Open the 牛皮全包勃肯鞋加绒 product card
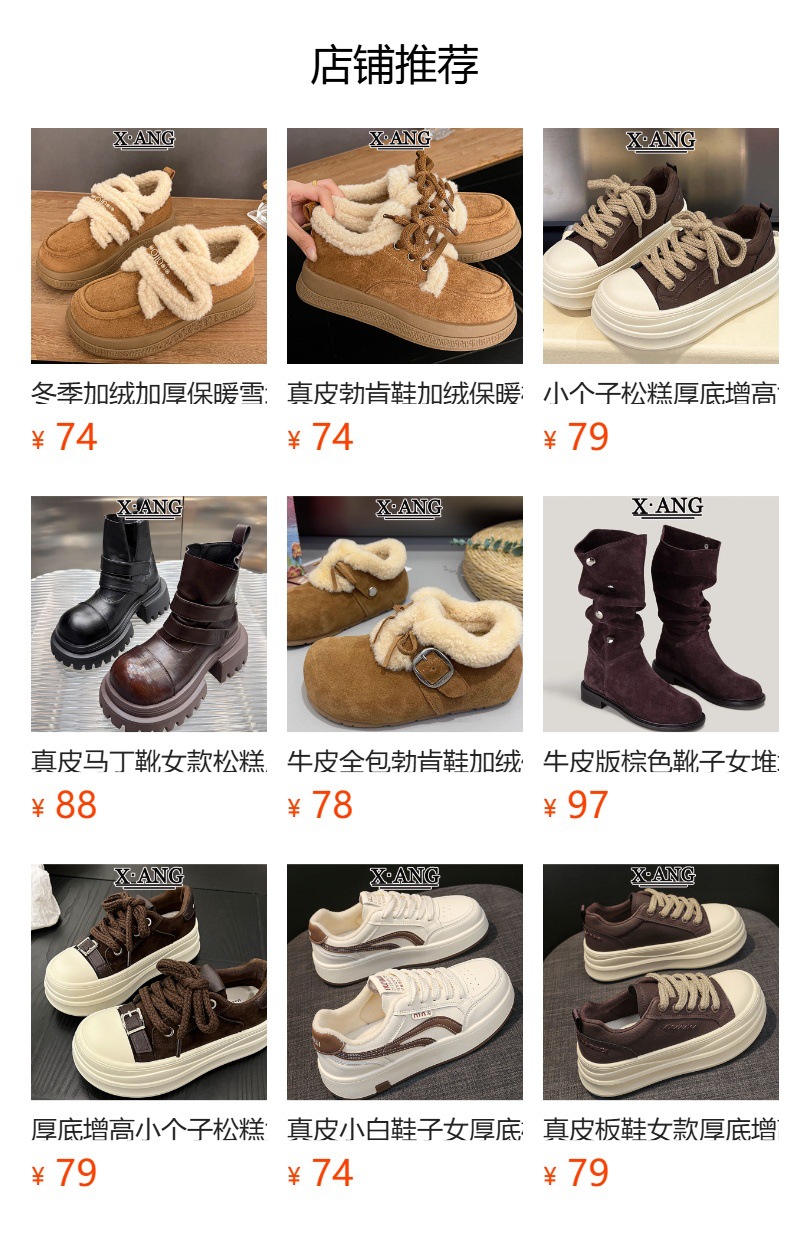The image size is (790, 1234). point(405,614)
